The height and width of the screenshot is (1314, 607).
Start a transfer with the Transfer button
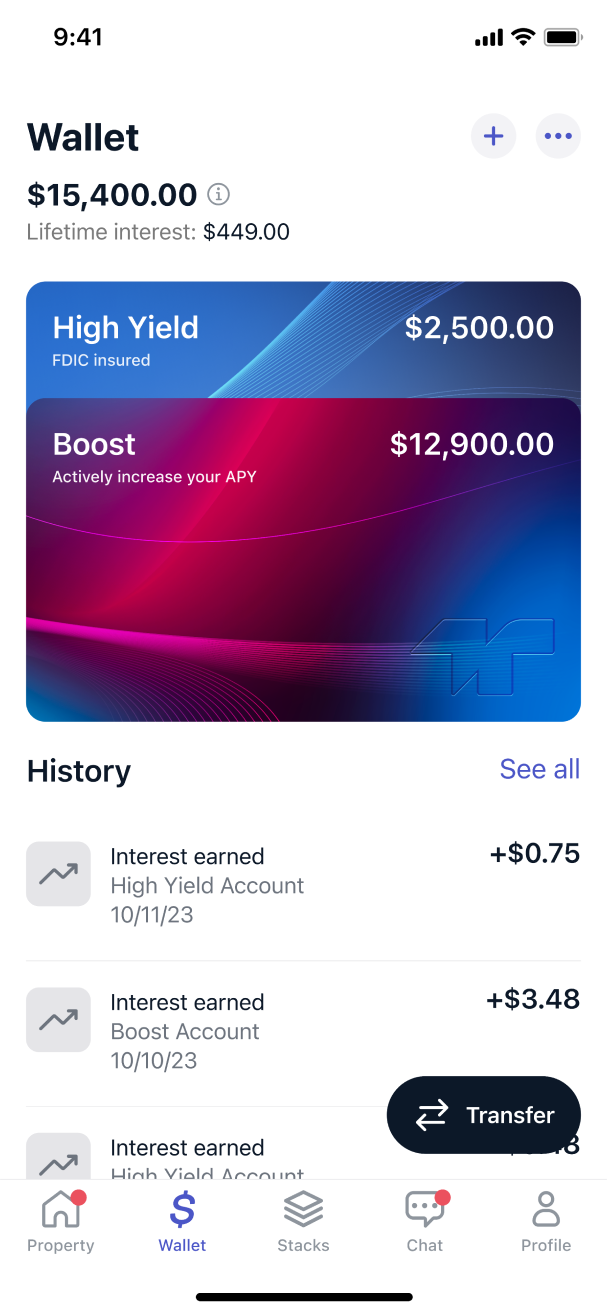coord(484,1115)
